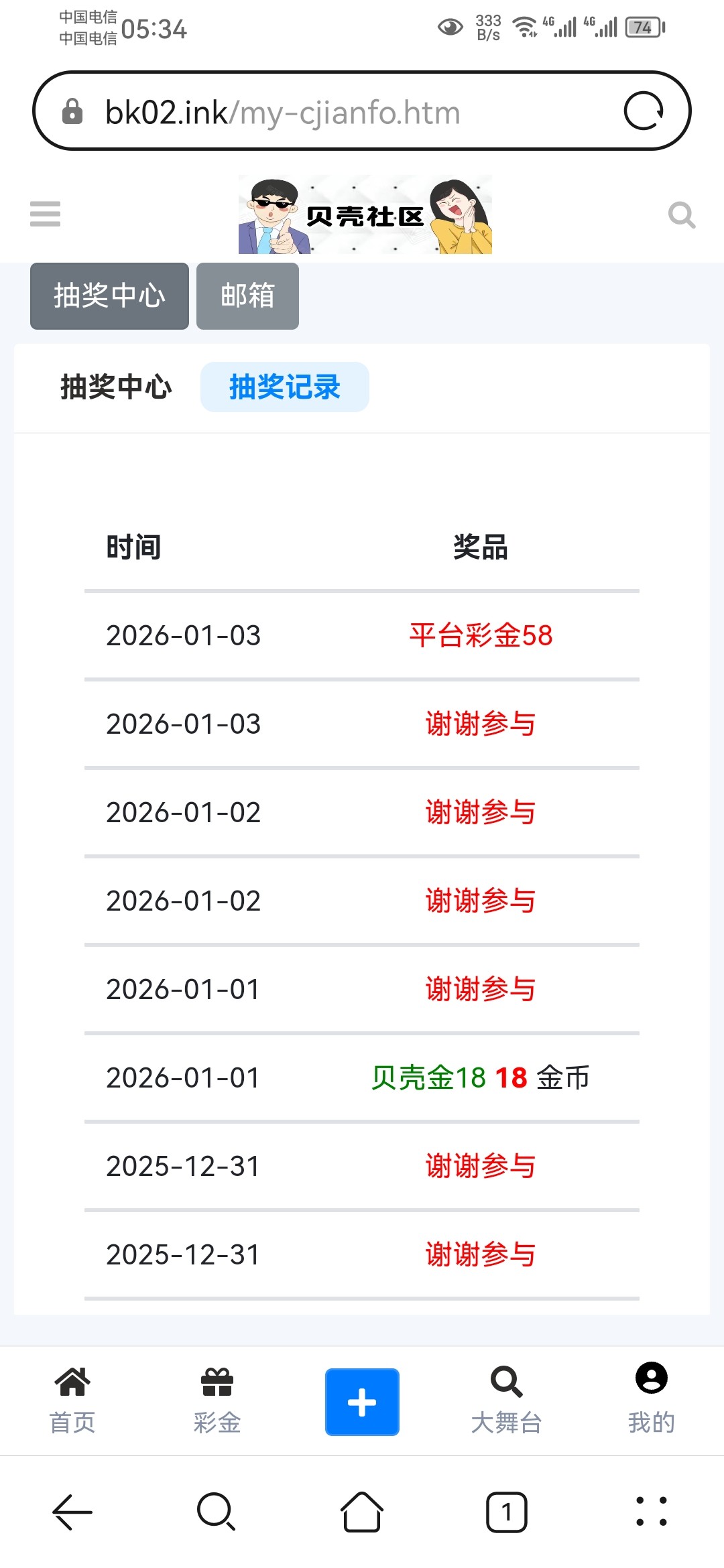
Task: Tap the 贝壳社区 banner logo
Action: 367,214
